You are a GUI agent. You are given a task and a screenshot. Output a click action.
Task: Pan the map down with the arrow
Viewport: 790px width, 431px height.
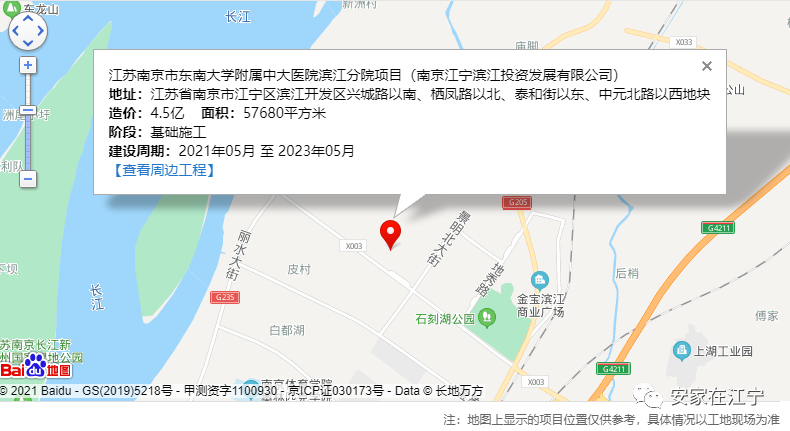(x=28, y=44)
